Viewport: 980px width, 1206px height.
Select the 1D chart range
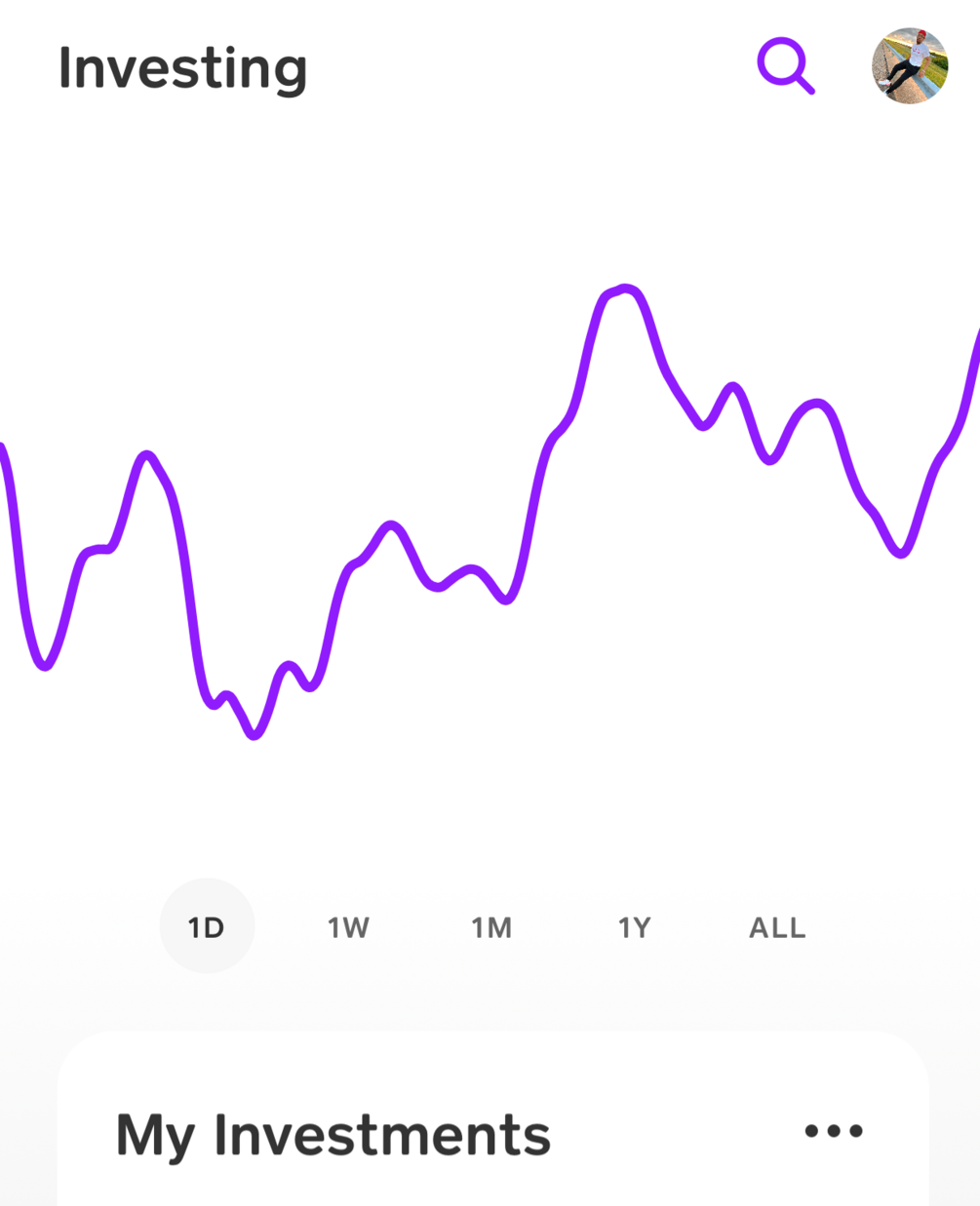207,926
